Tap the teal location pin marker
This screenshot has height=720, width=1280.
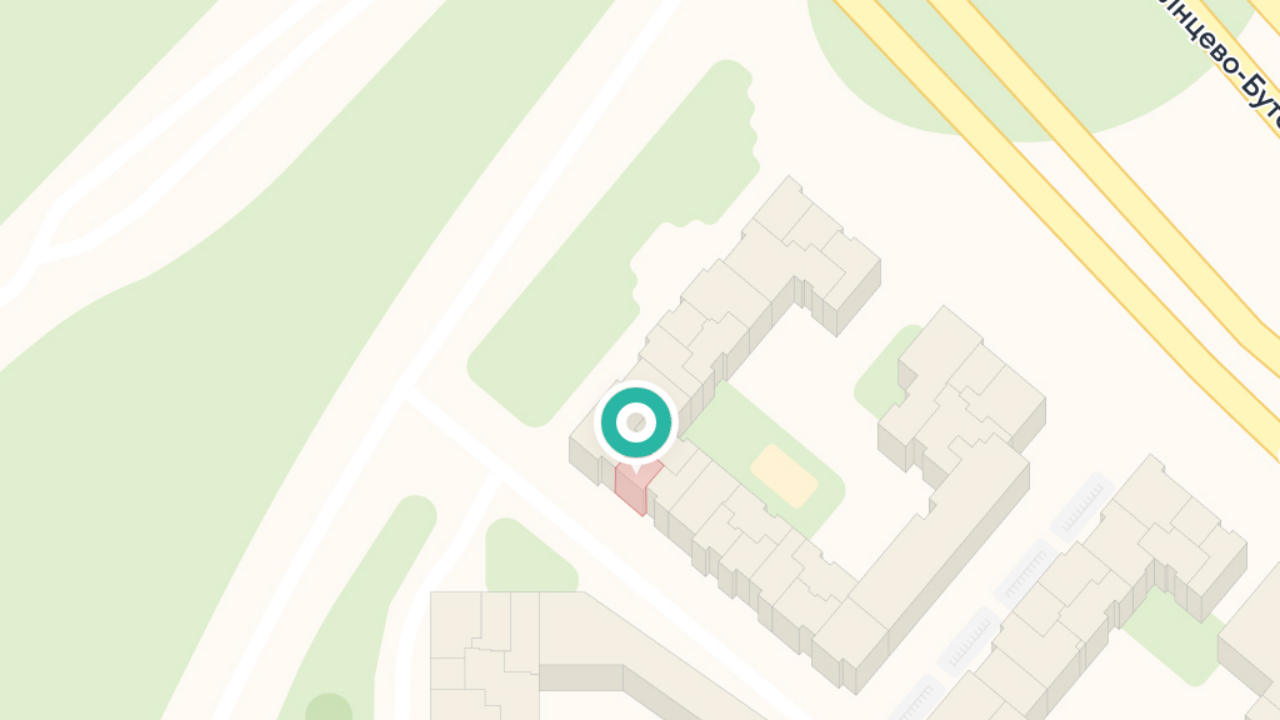(x=636, y=424)
